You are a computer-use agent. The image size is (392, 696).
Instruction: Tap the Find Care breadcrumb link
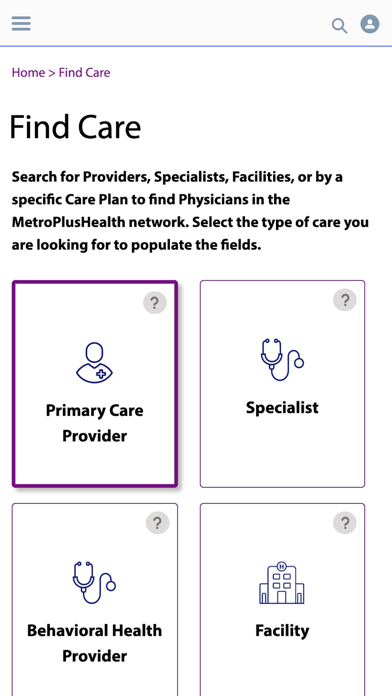tap(84, 72)
